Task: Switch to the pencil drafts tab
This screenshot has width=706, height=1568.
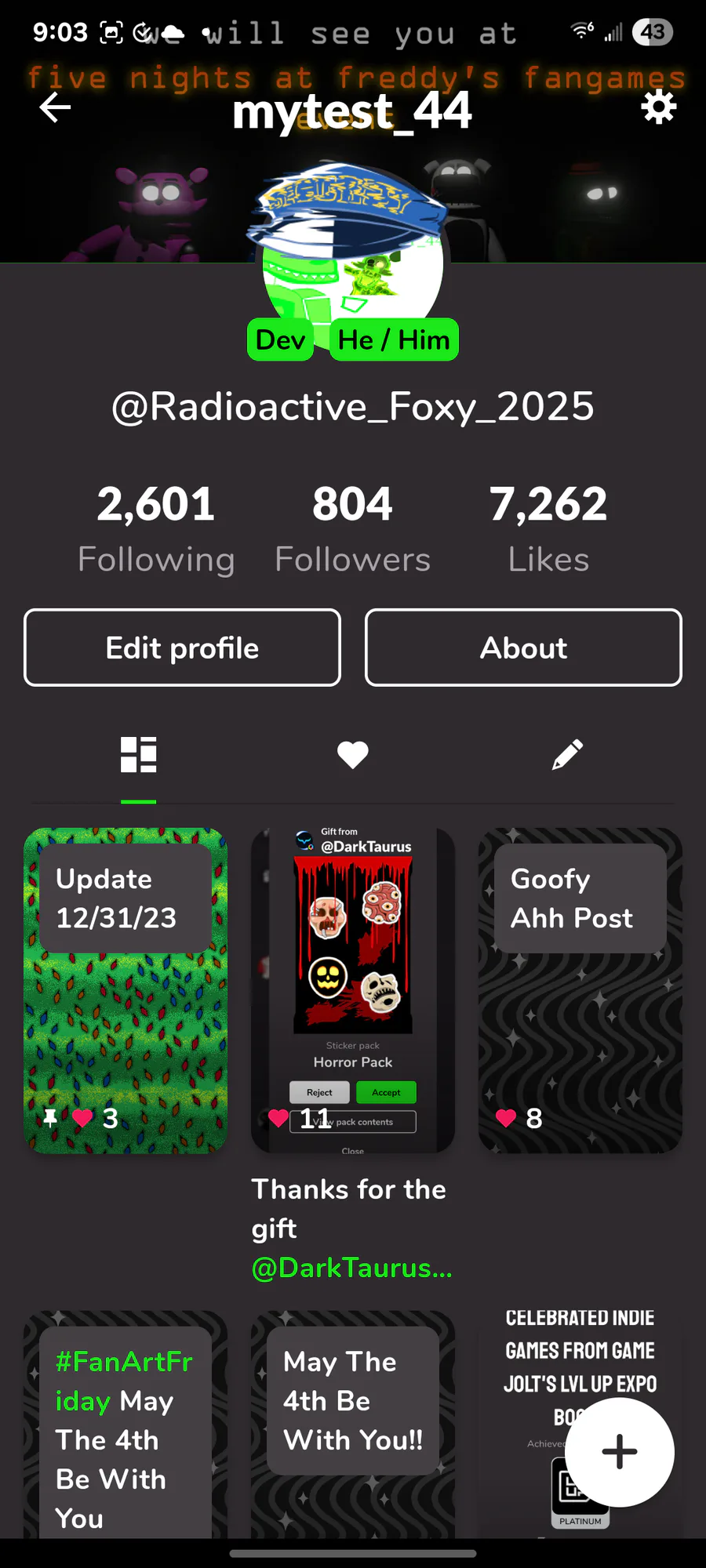Action: click(567, 755)
